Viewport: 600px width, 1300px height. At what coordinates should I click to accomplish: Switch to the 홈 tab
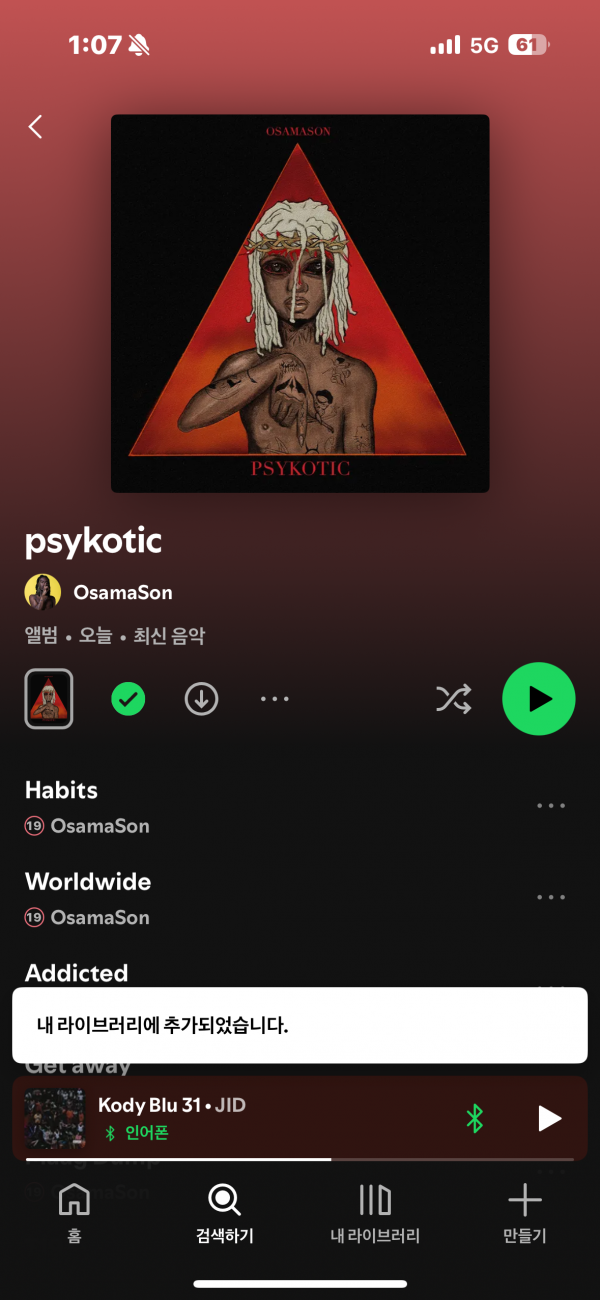click(x=74, y=1212)
